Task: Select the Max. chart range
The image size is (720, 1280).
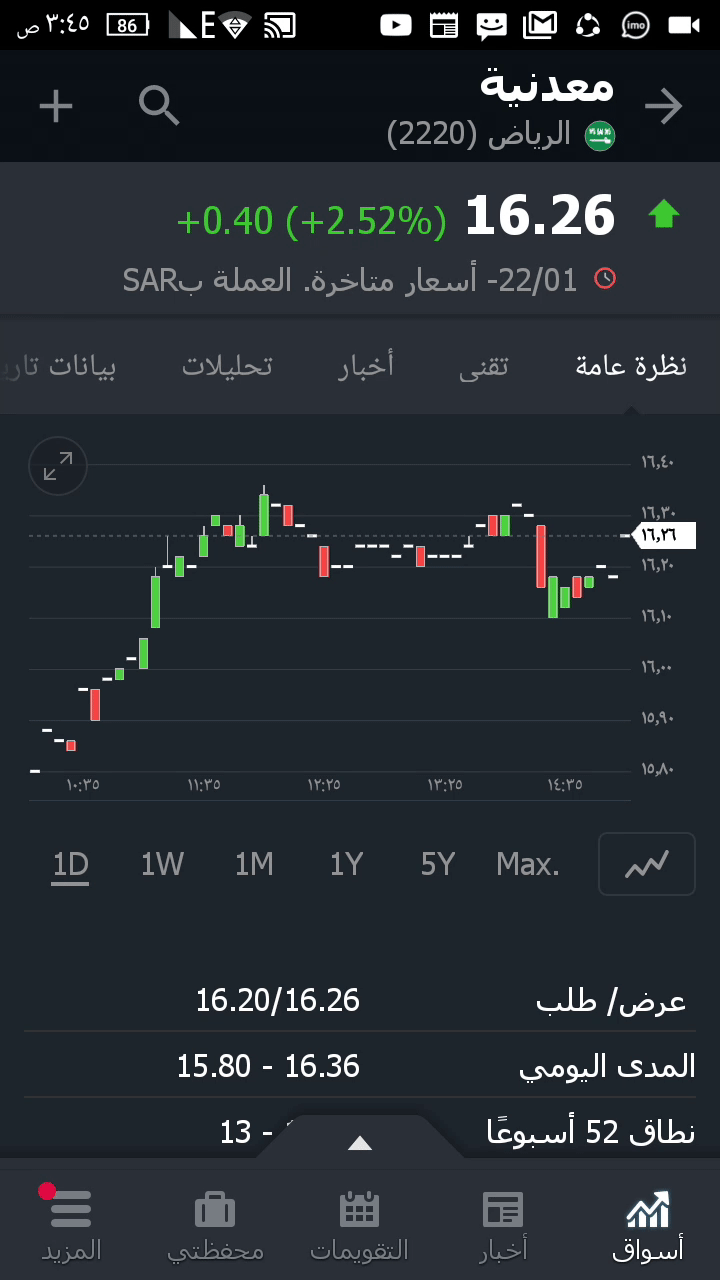Action: (528, 864)
